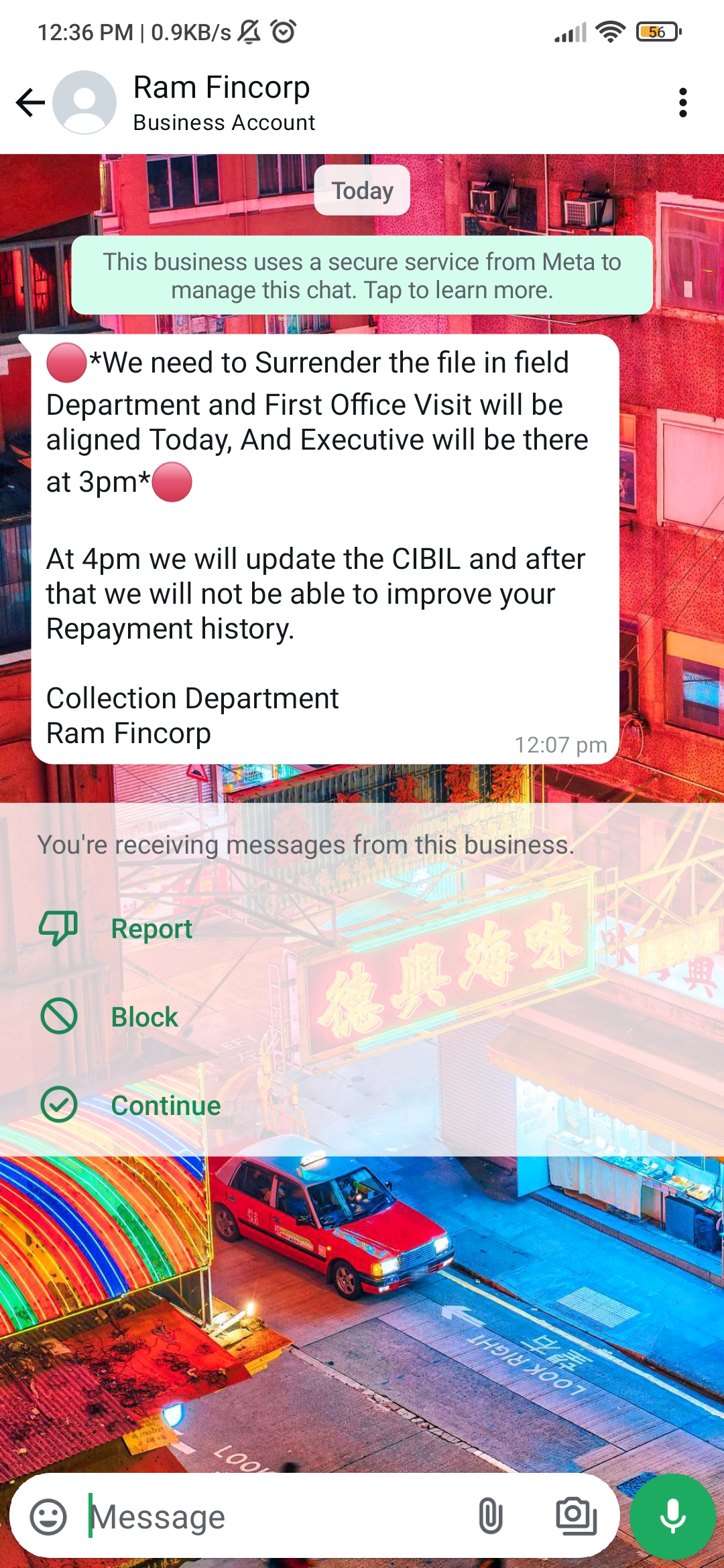The height and width of the screenshot is (1568, 724).
Task: Report this business
Action: [151, 929]
